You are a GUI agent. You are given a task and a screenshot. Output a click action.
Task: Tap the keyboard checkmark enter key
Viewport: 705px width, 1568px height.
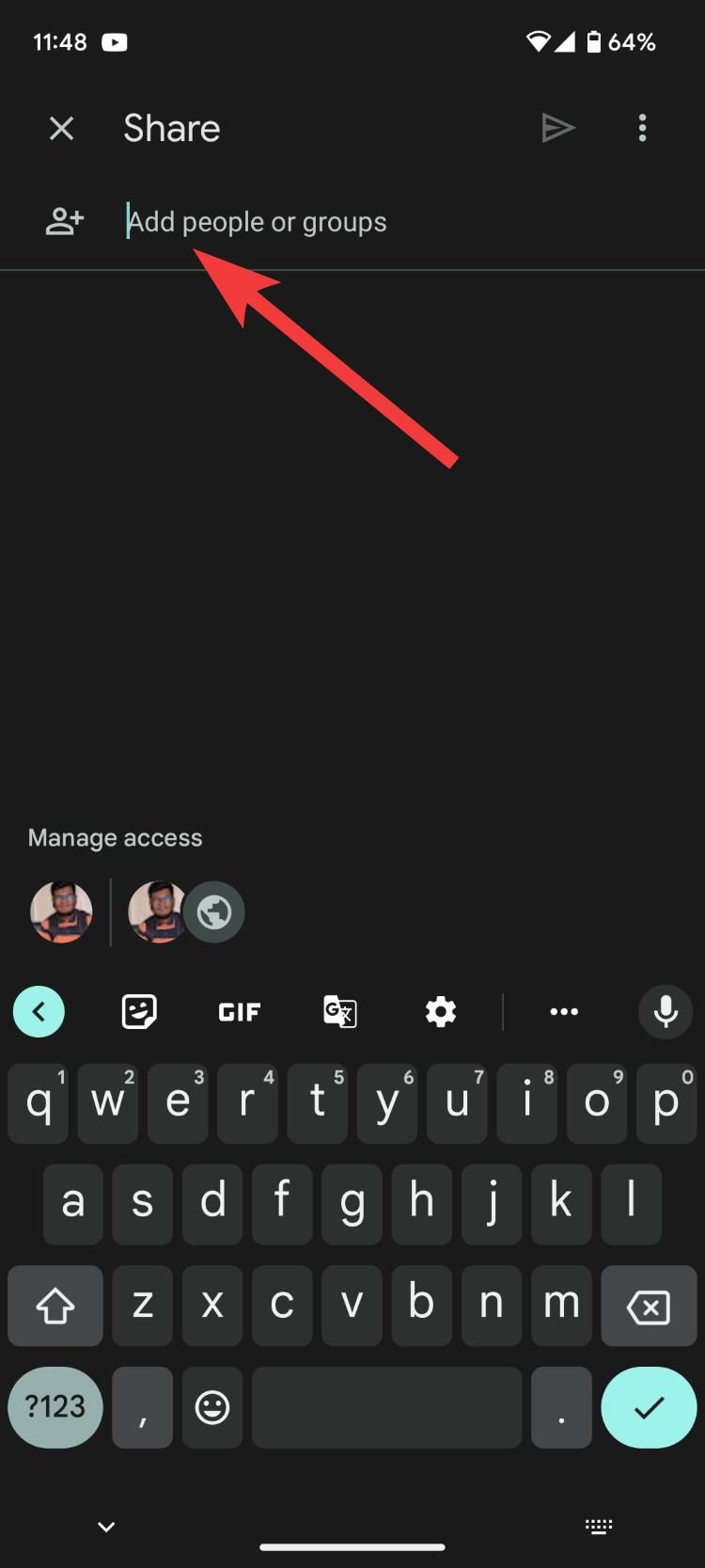pos(649,1407)
